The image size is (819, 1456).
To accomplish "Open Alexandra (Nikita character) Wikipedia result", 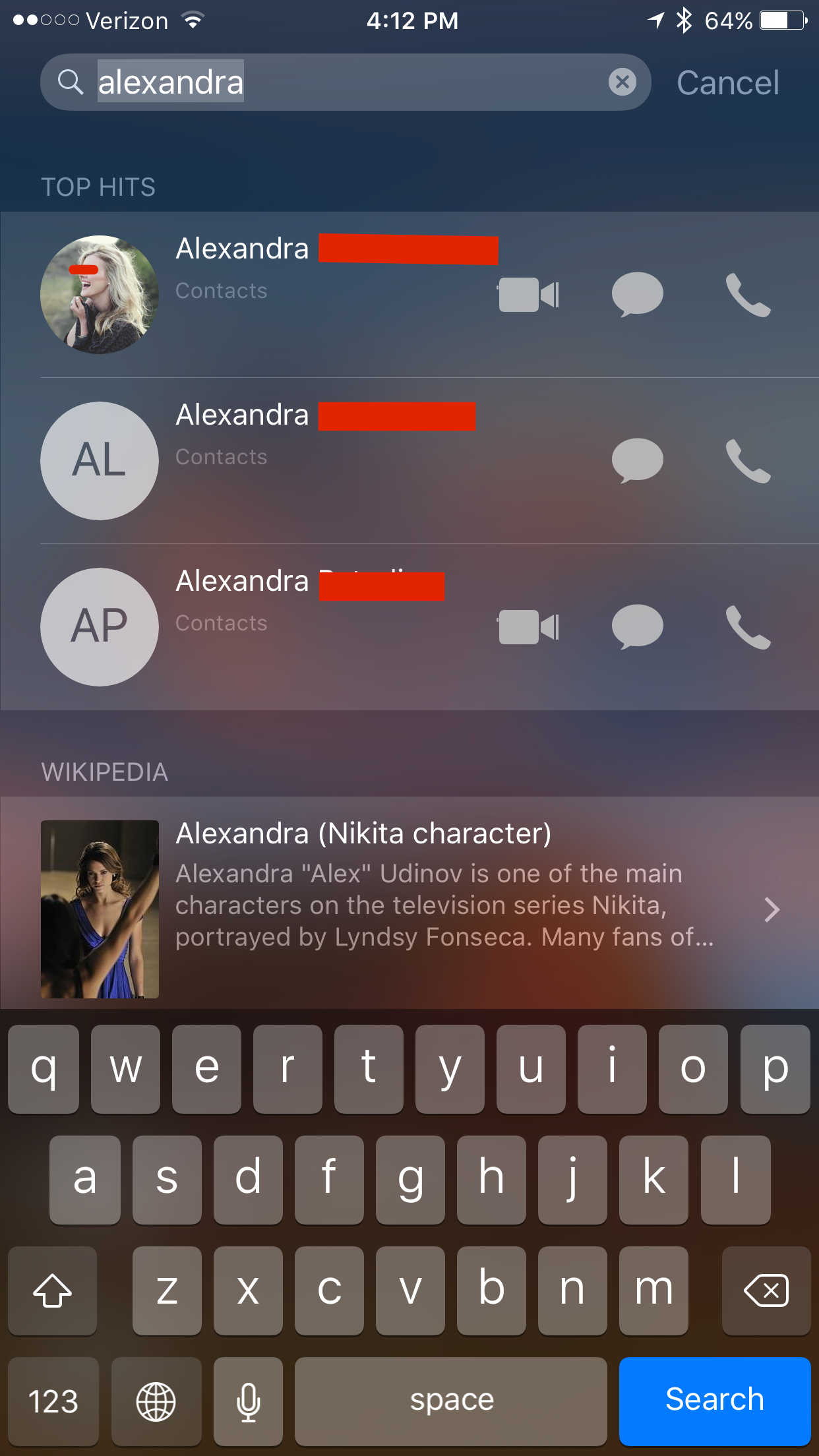I will coord(409,903).
